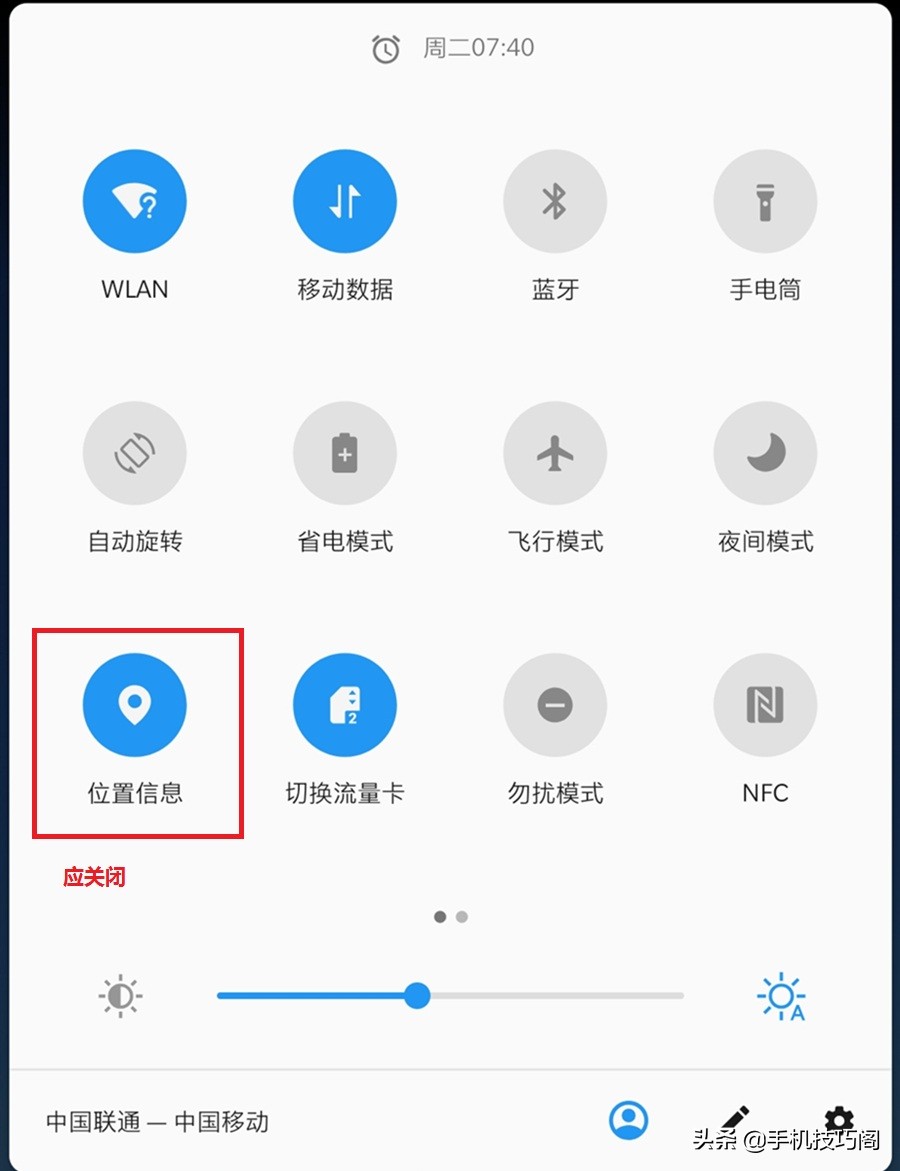Switch the active data SIM card (切换流量卡)
This screenshot has height=1171, width=900.
coord(345,704)
